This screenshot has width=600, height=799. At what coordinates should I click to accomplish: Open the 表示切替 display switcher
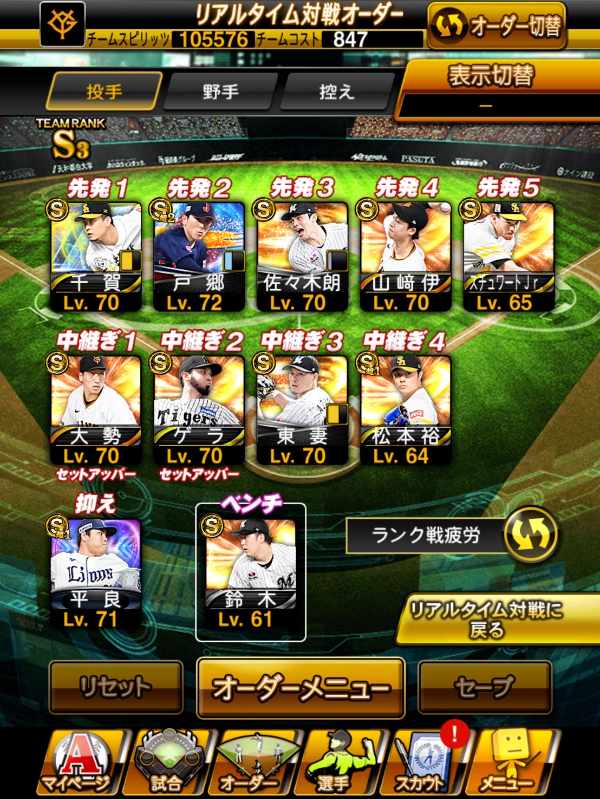click(x=498, y=92)
